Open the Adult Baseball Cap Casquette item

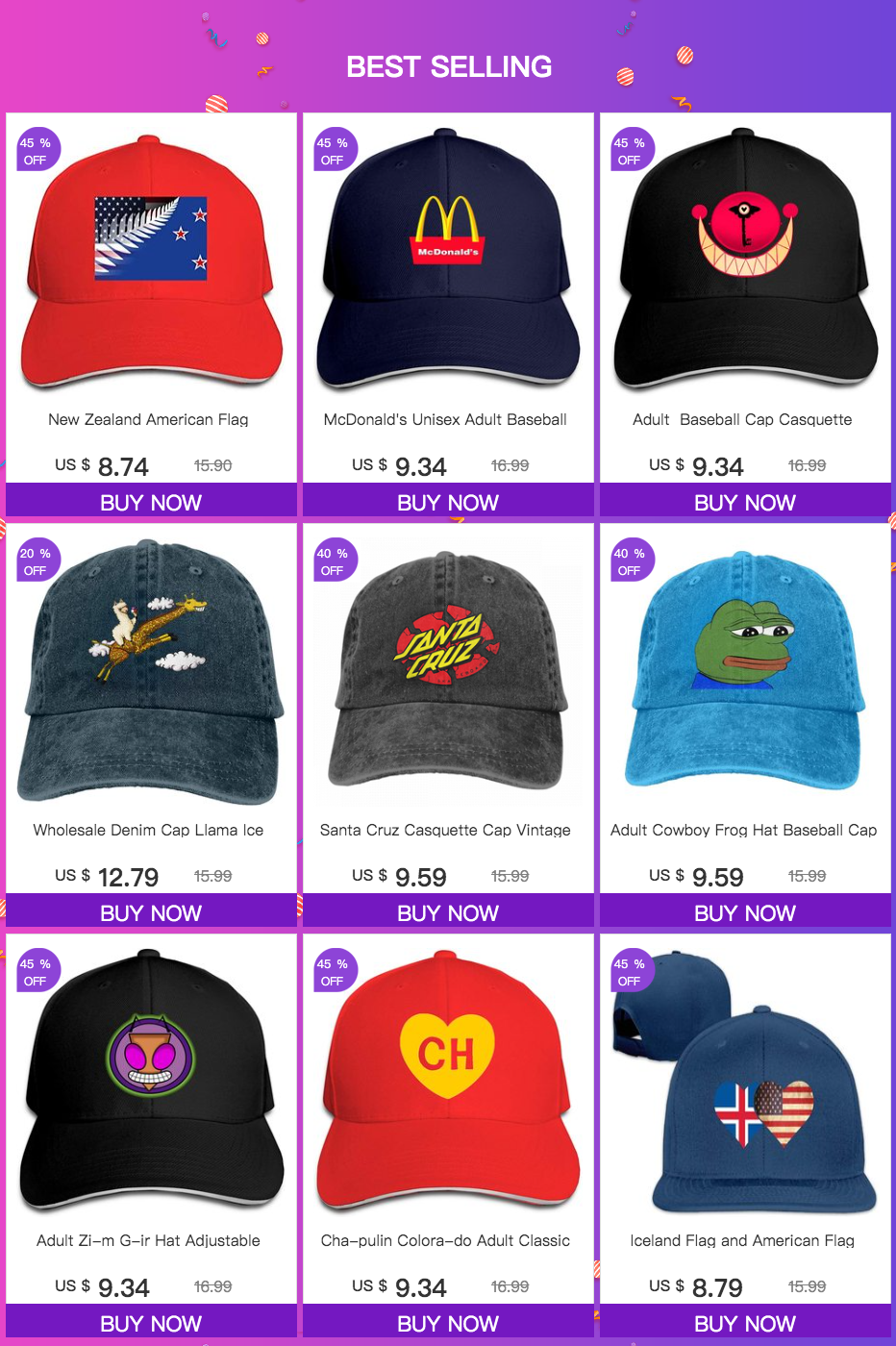745,260
